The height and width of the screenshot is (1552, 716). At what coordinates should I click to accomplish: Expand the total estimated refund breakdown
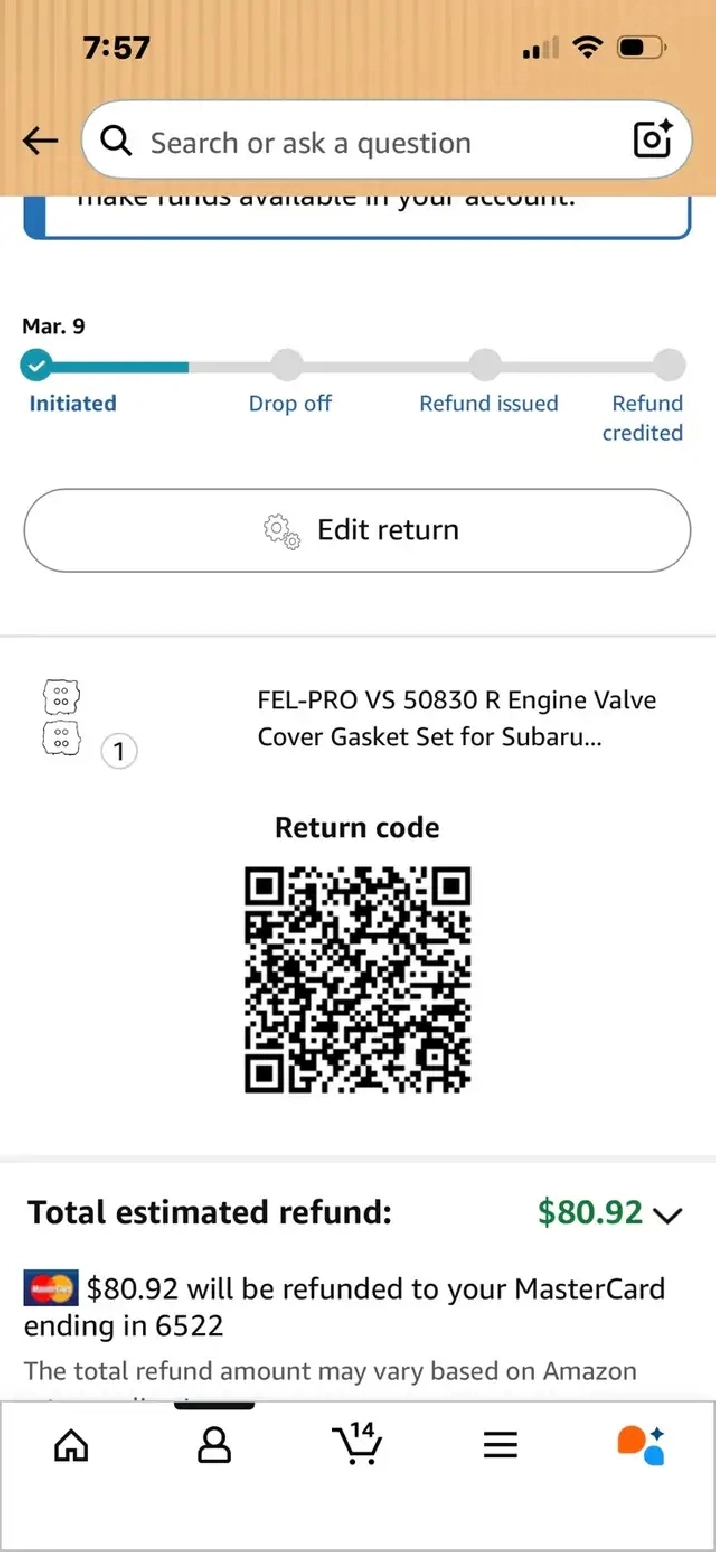point(667,1214)
